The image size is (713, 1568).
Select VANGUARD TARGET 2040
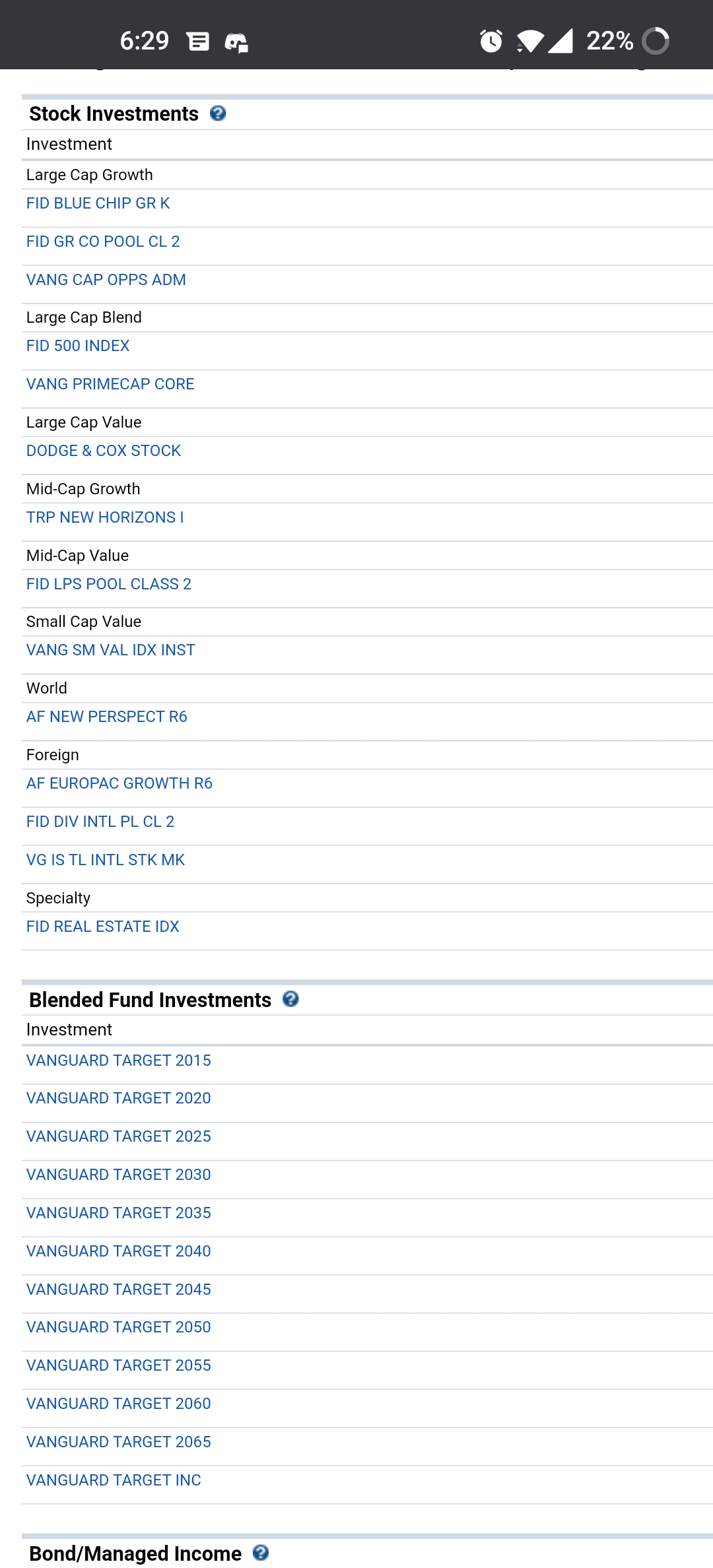(119, 1251)
